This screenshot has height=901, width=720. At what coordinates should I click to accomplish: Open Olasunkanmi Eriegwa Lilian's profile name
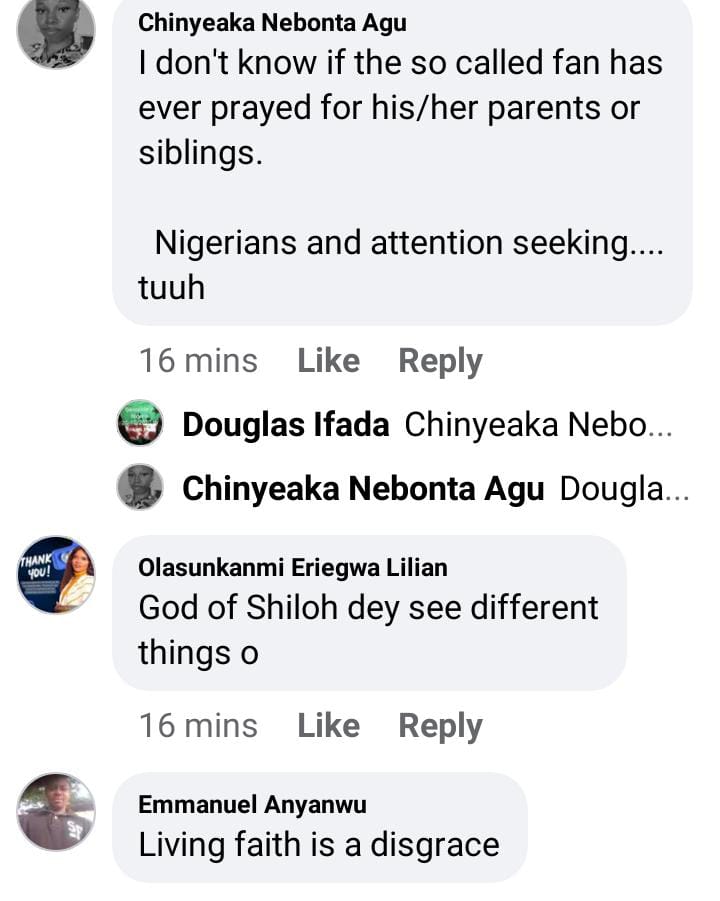click(x=292, y=568)
